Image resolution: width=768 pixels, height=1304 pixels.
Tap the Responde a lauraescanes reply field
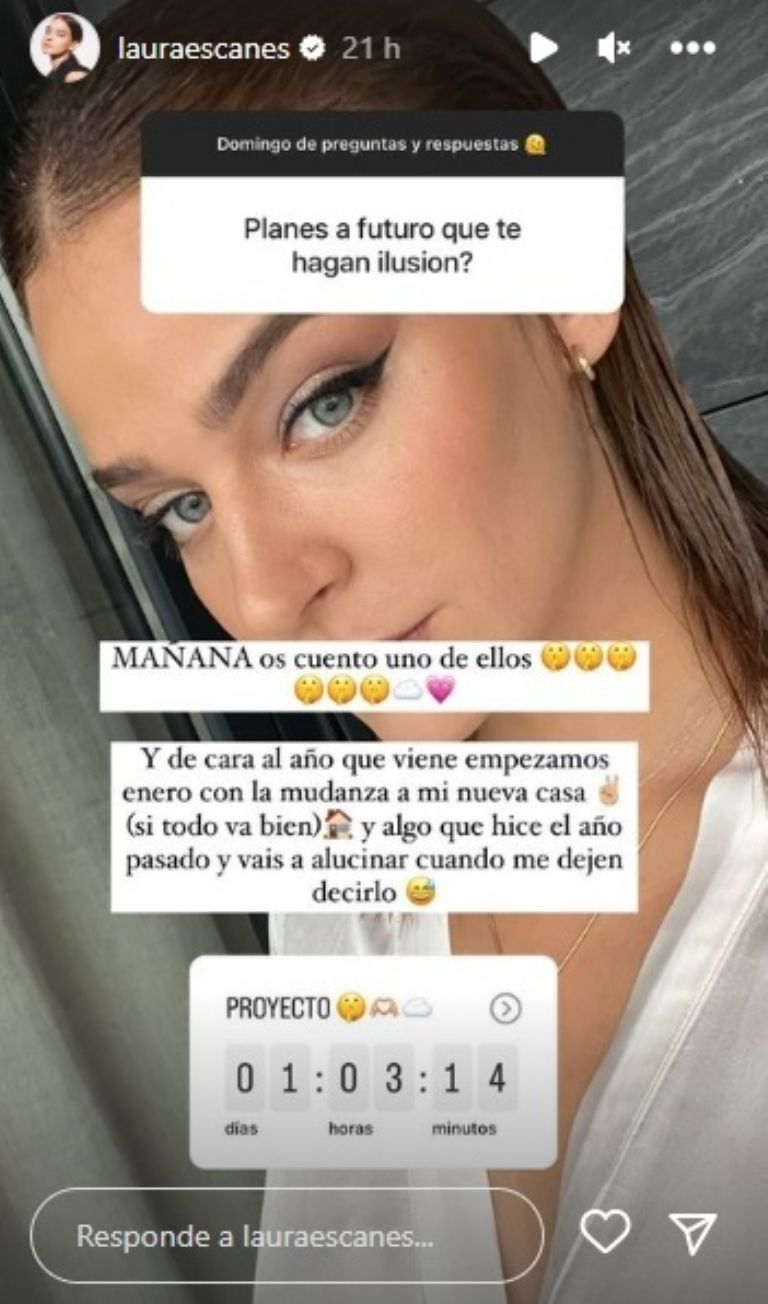pos(287,1236)
